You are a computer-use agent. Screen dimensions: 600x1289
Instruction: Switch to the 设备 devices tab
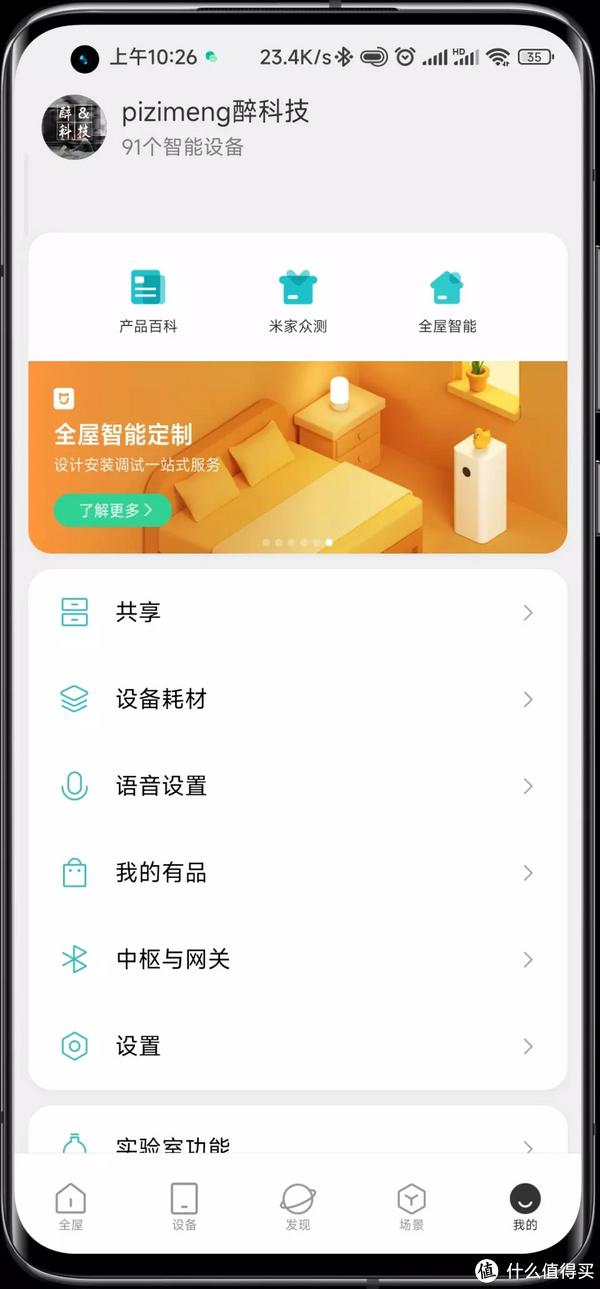coord(184,1206)
